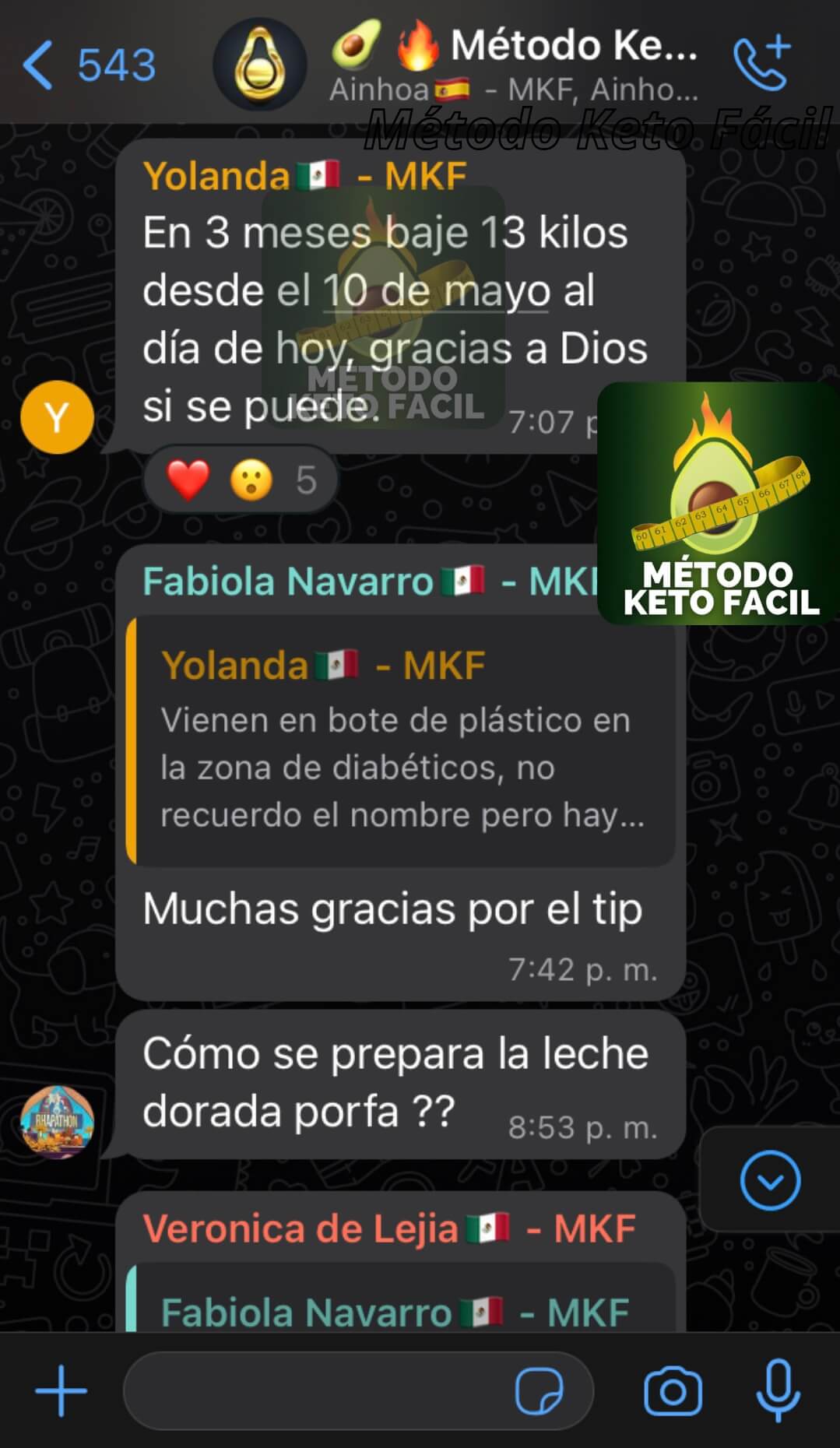840x1448 pixels.
Task: Open the attachment plus menu
Action: (61, 1390)
